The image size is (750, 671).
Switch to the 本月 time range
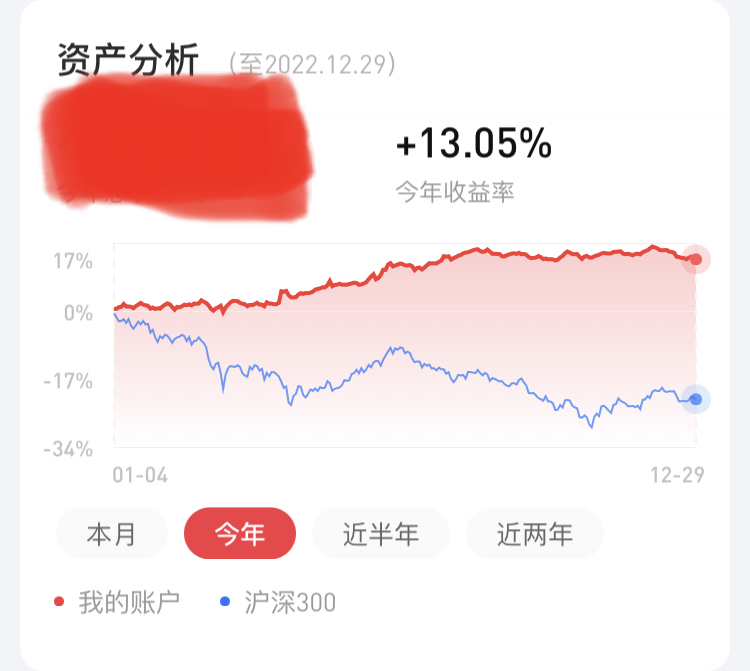point(111,534)
